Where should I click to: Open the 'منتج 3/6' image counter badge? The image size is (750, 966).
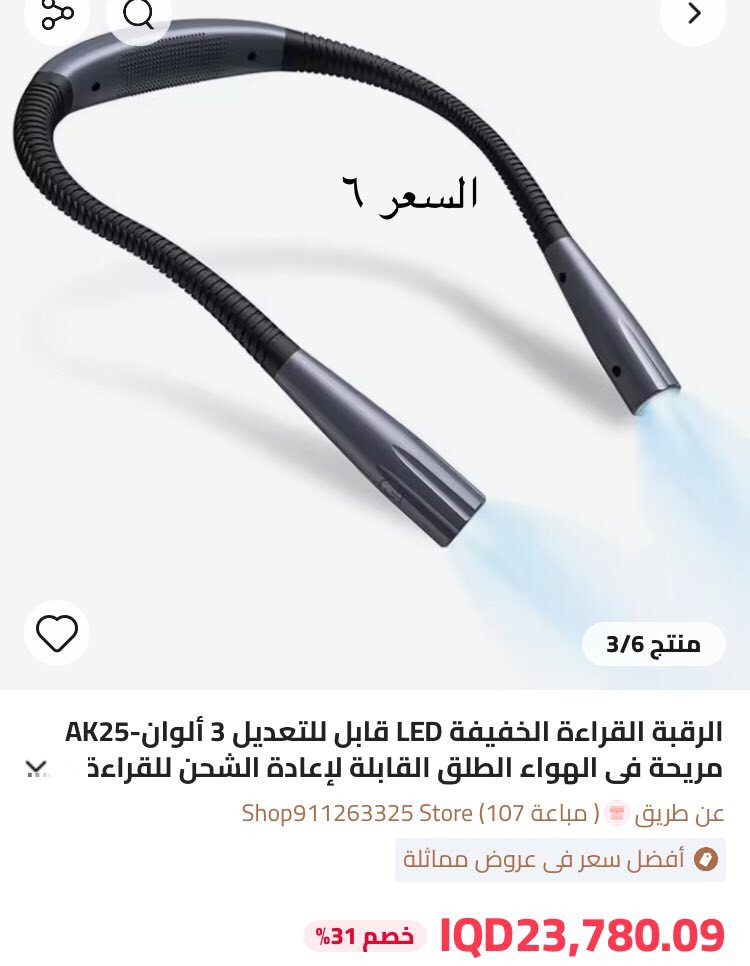[x=653, y=643]
